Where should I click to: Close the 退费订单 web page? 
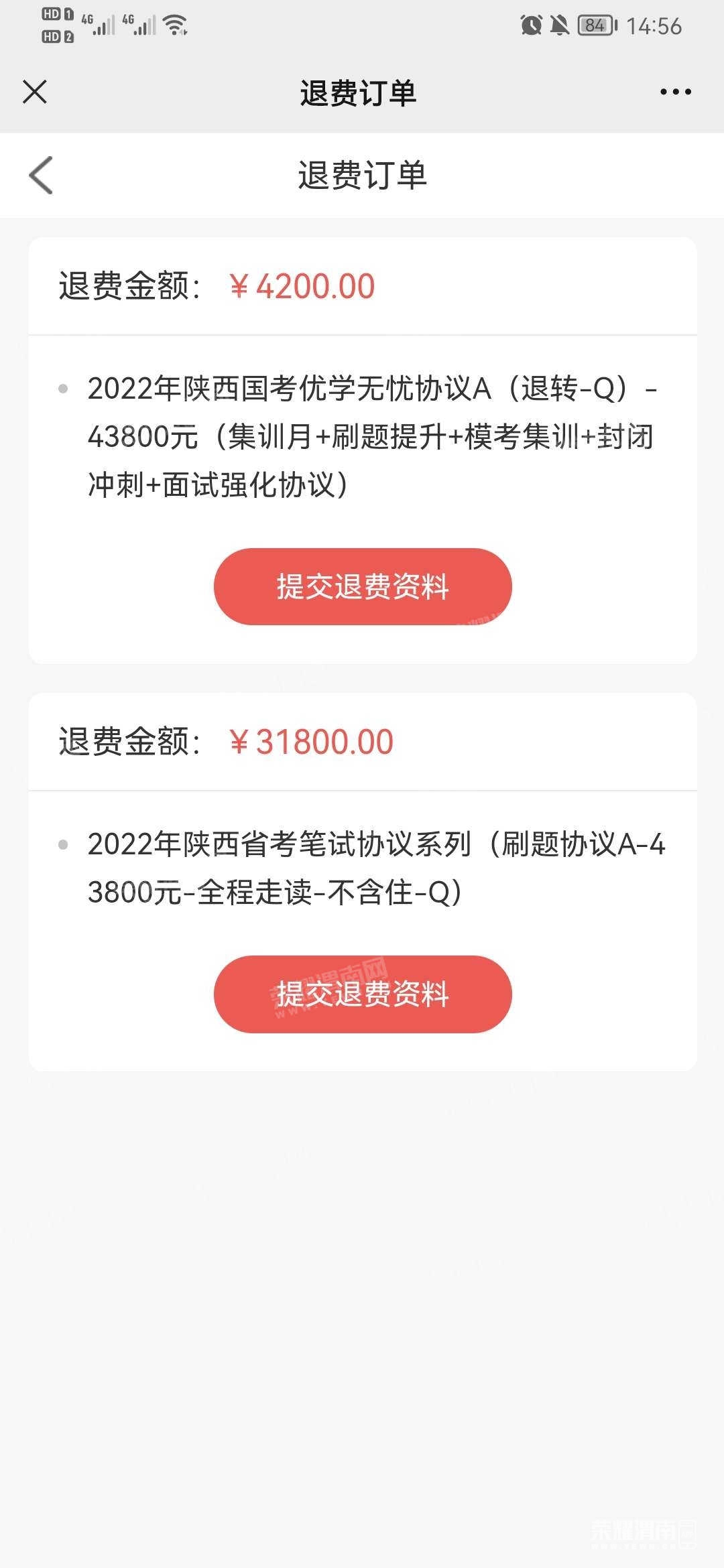click(x=35, y=92)
